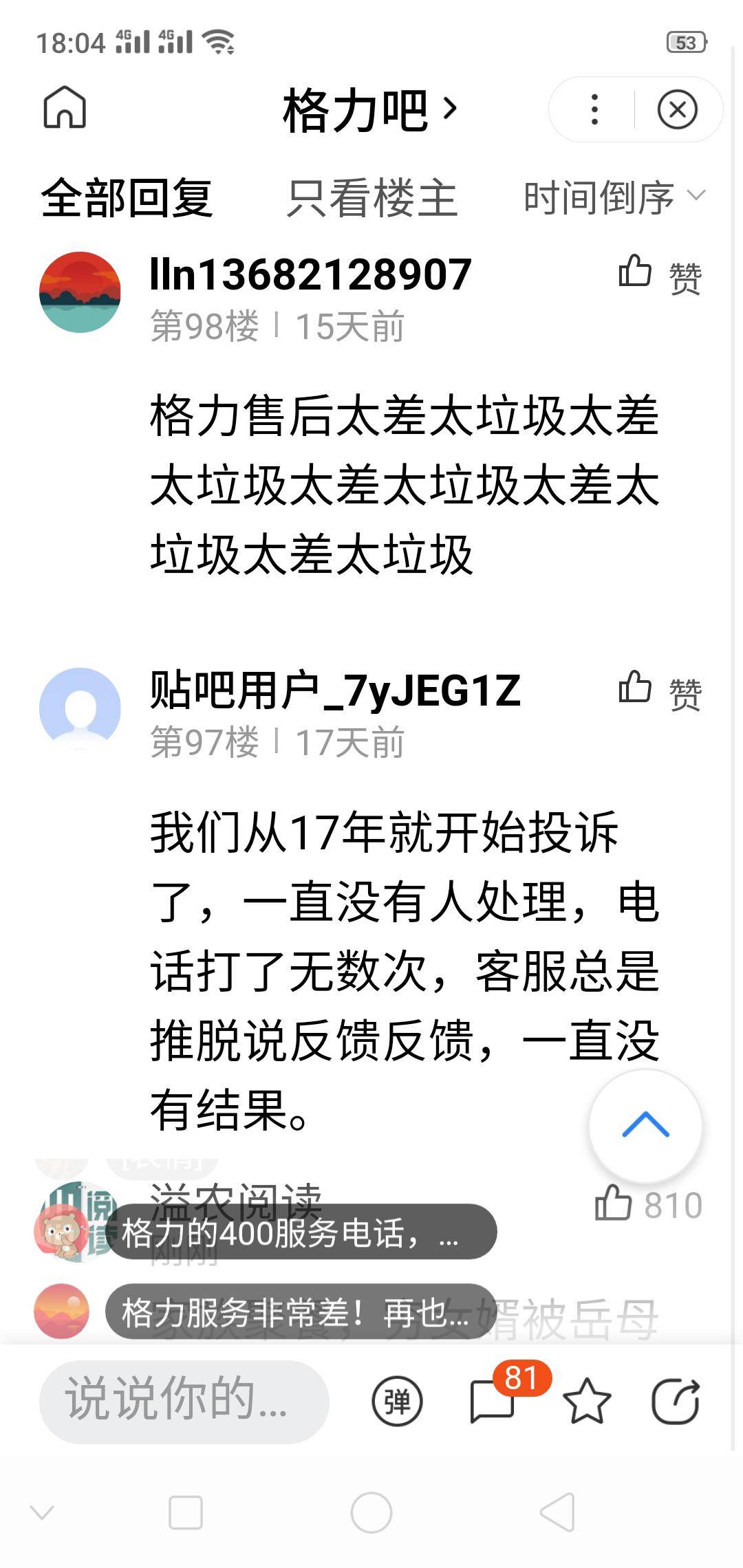Expand the 时间倒序 sort dropdown

click(x=614, y=198)
